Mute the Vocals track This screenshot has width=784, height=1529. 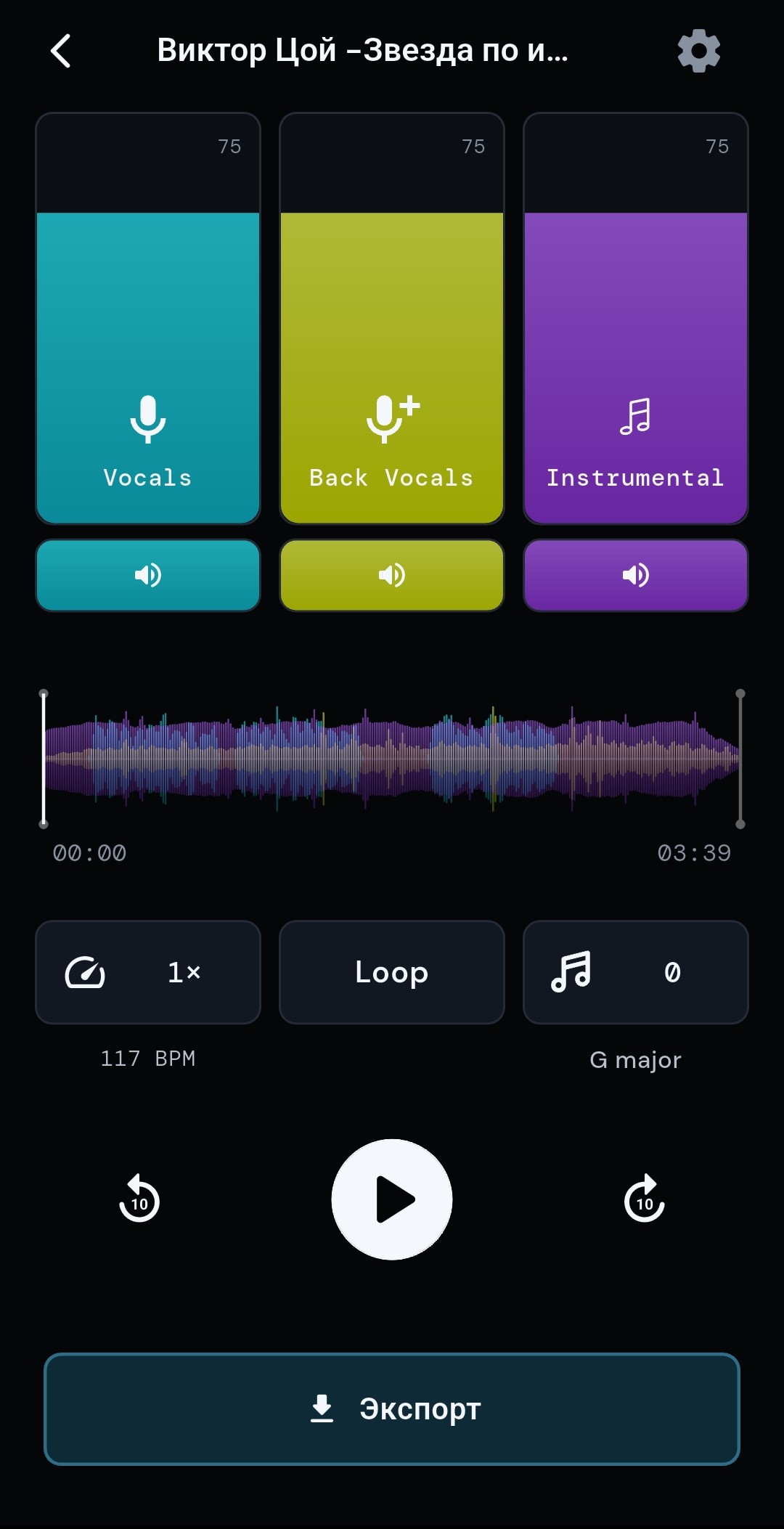148,575
